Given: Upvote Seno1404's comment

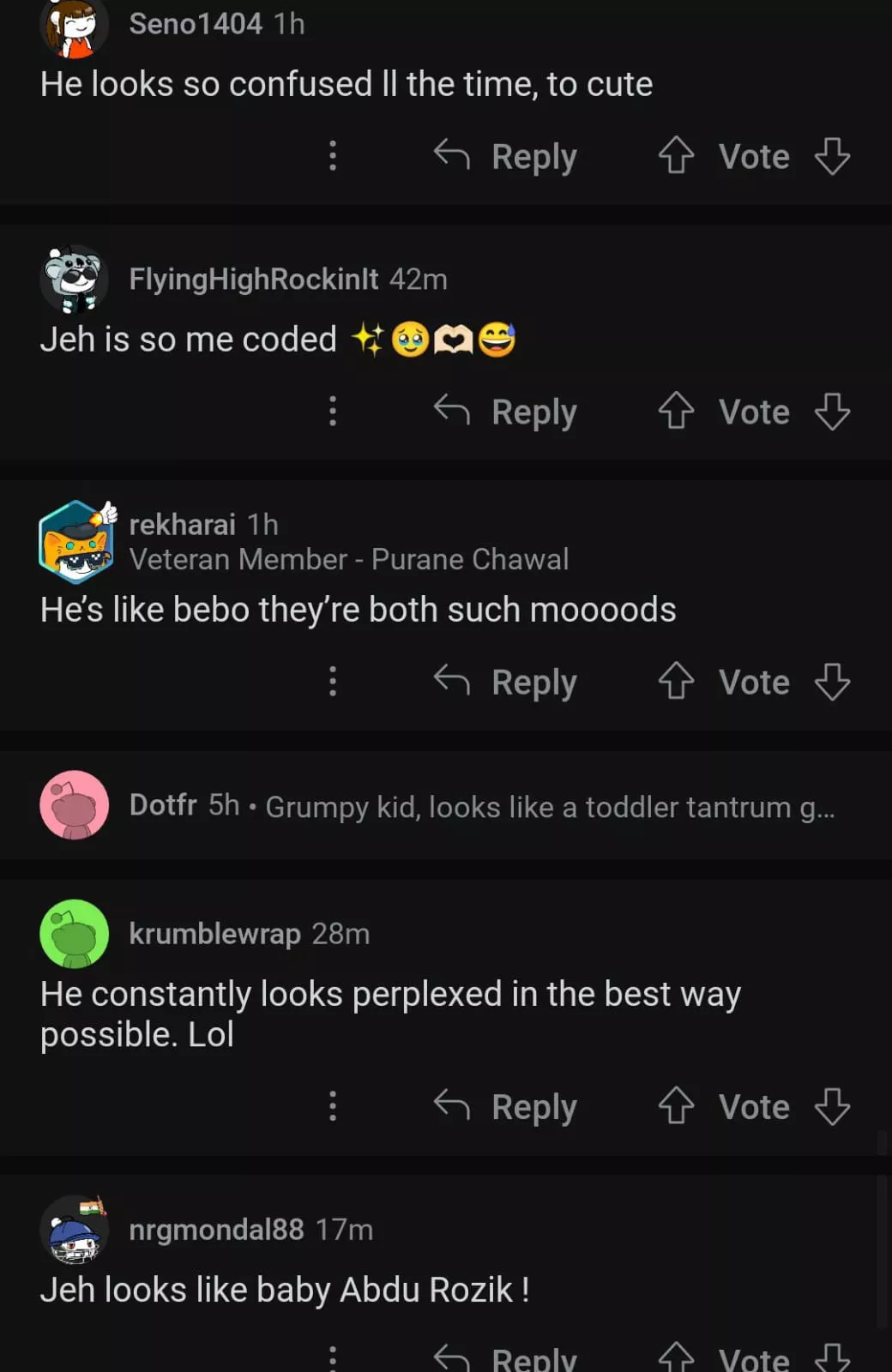Looking at the screenshot, I should [x=676, y=156].
